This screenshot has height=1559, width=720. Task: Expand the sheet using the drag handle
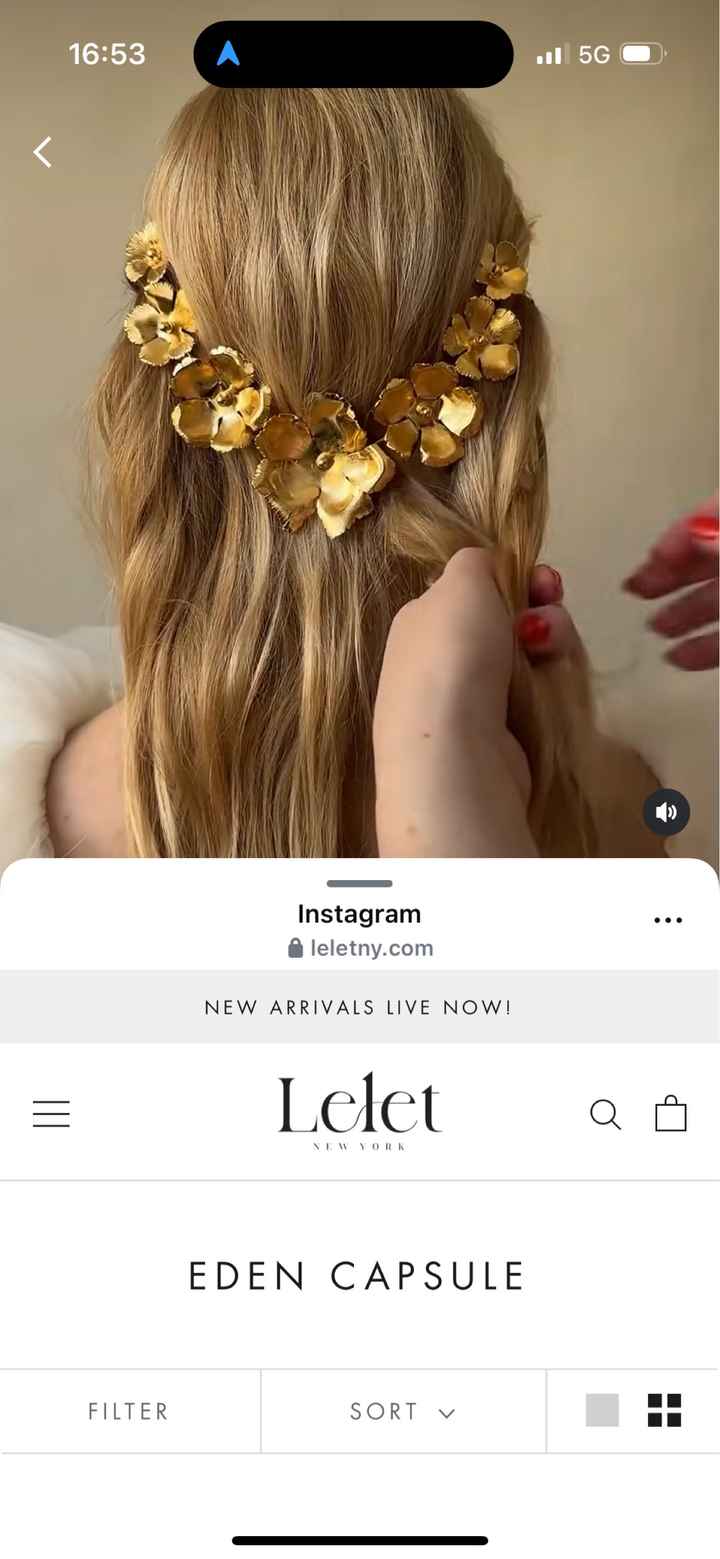click(359, 884)
